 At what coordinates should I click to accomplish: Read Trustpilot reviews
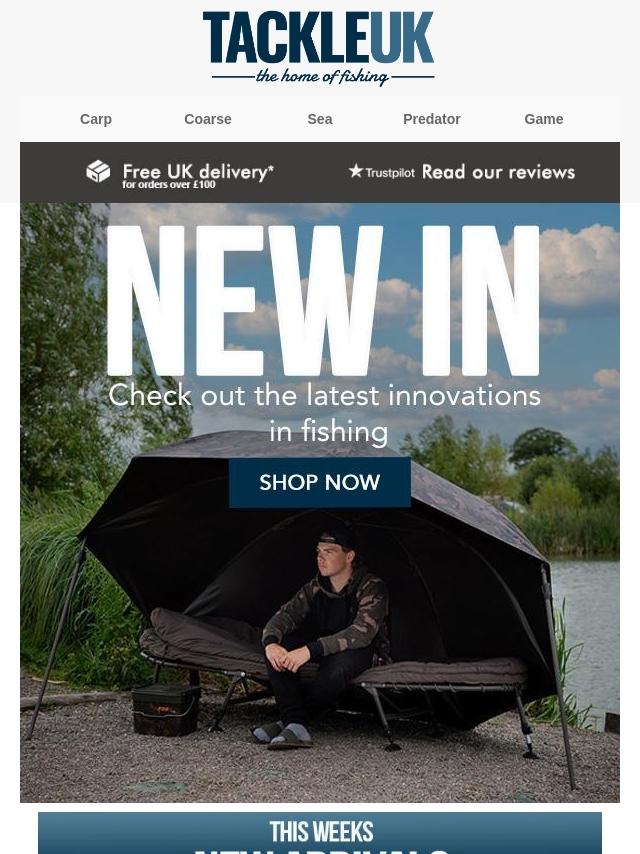click(x=461, y=173)
